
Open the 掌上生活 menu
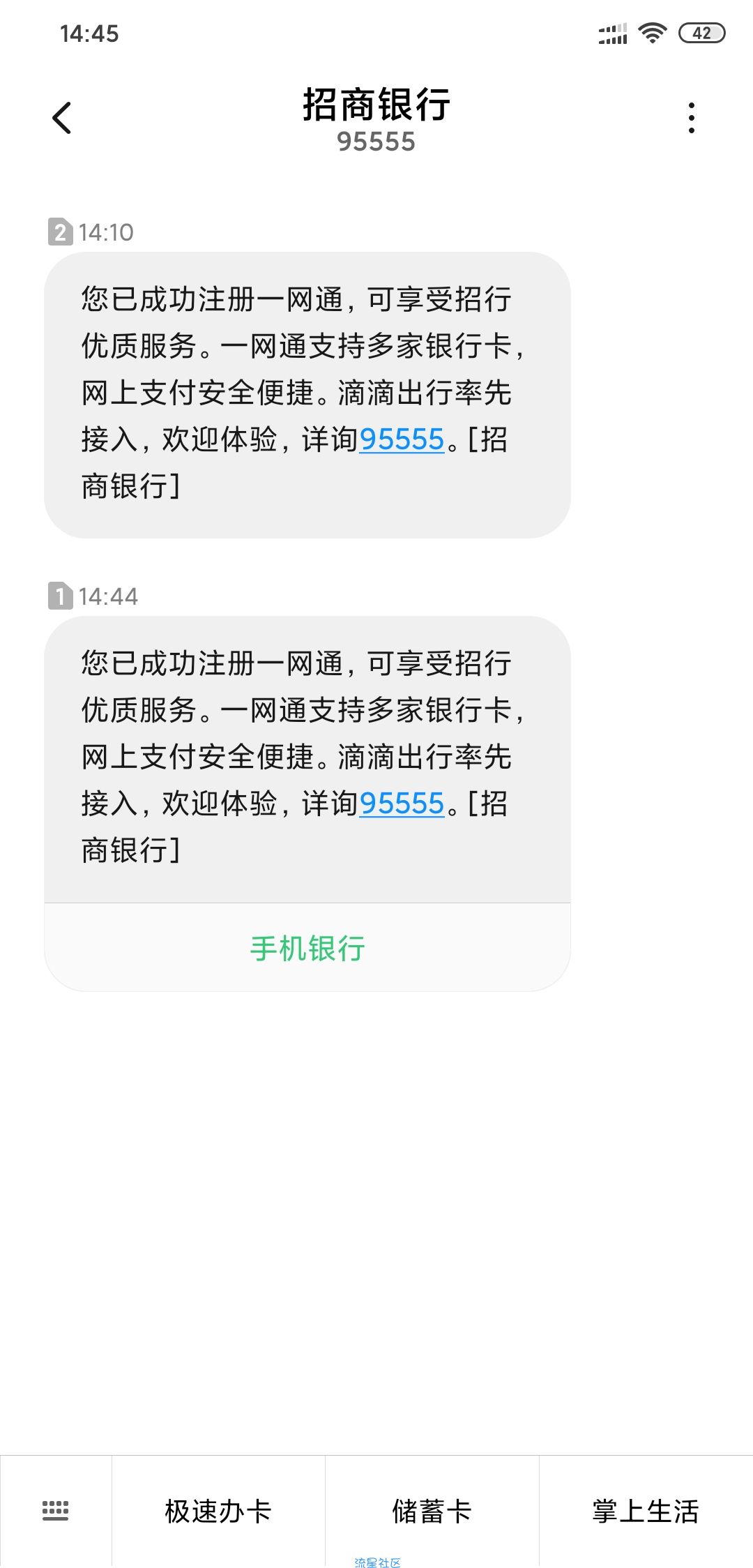646,1511
